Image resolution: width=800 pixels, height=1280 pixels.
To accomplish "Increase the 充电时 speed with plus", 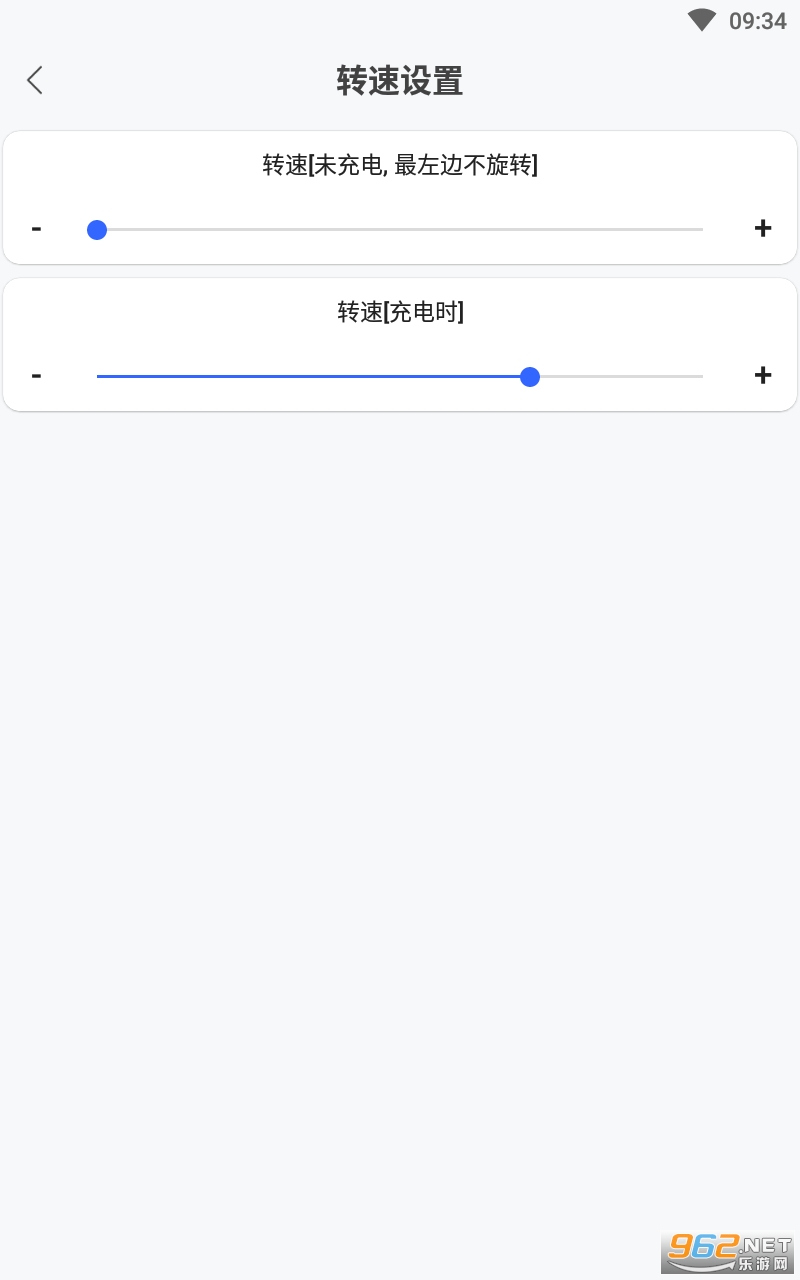I will tap(763, 376).
